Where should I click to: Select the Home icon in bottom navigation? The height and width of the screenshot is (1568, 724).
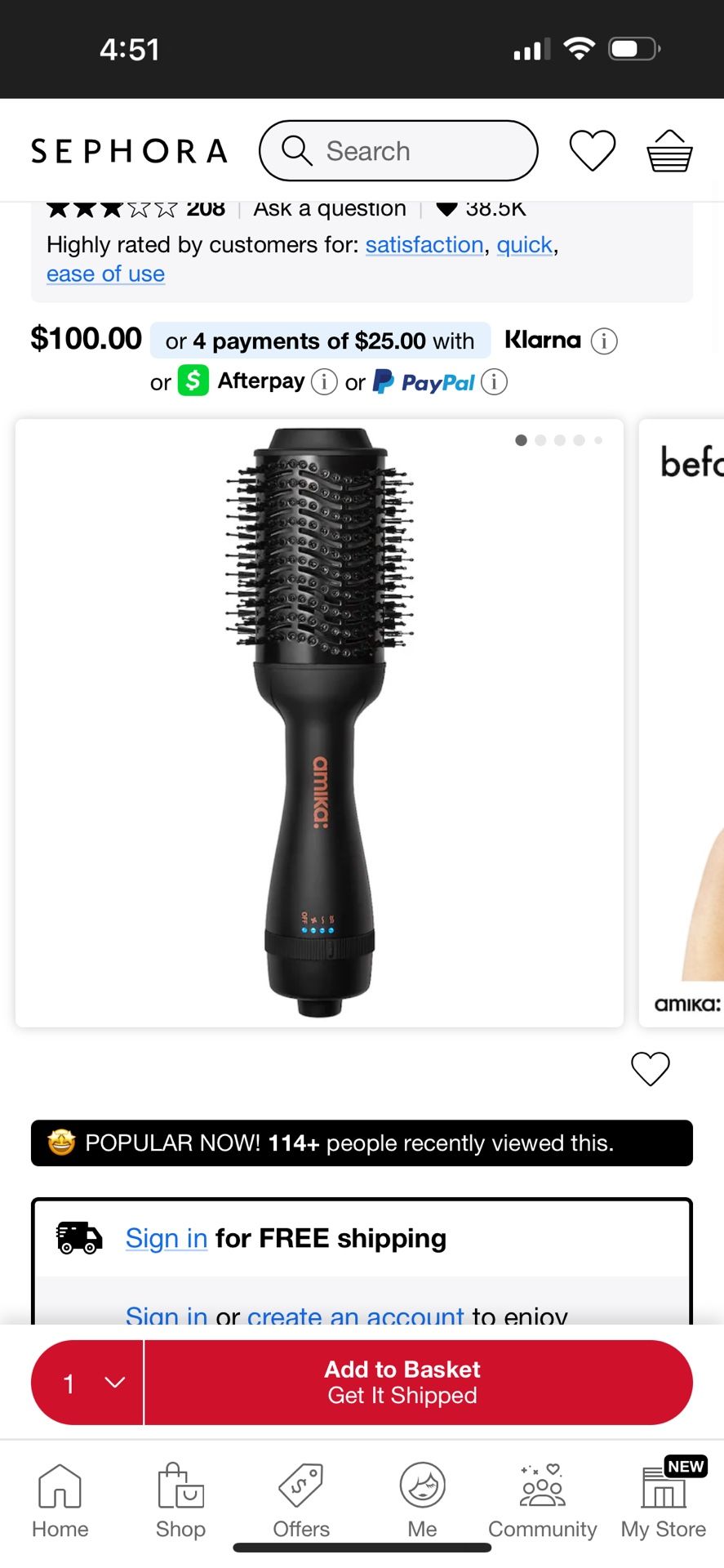(60, 1493)
